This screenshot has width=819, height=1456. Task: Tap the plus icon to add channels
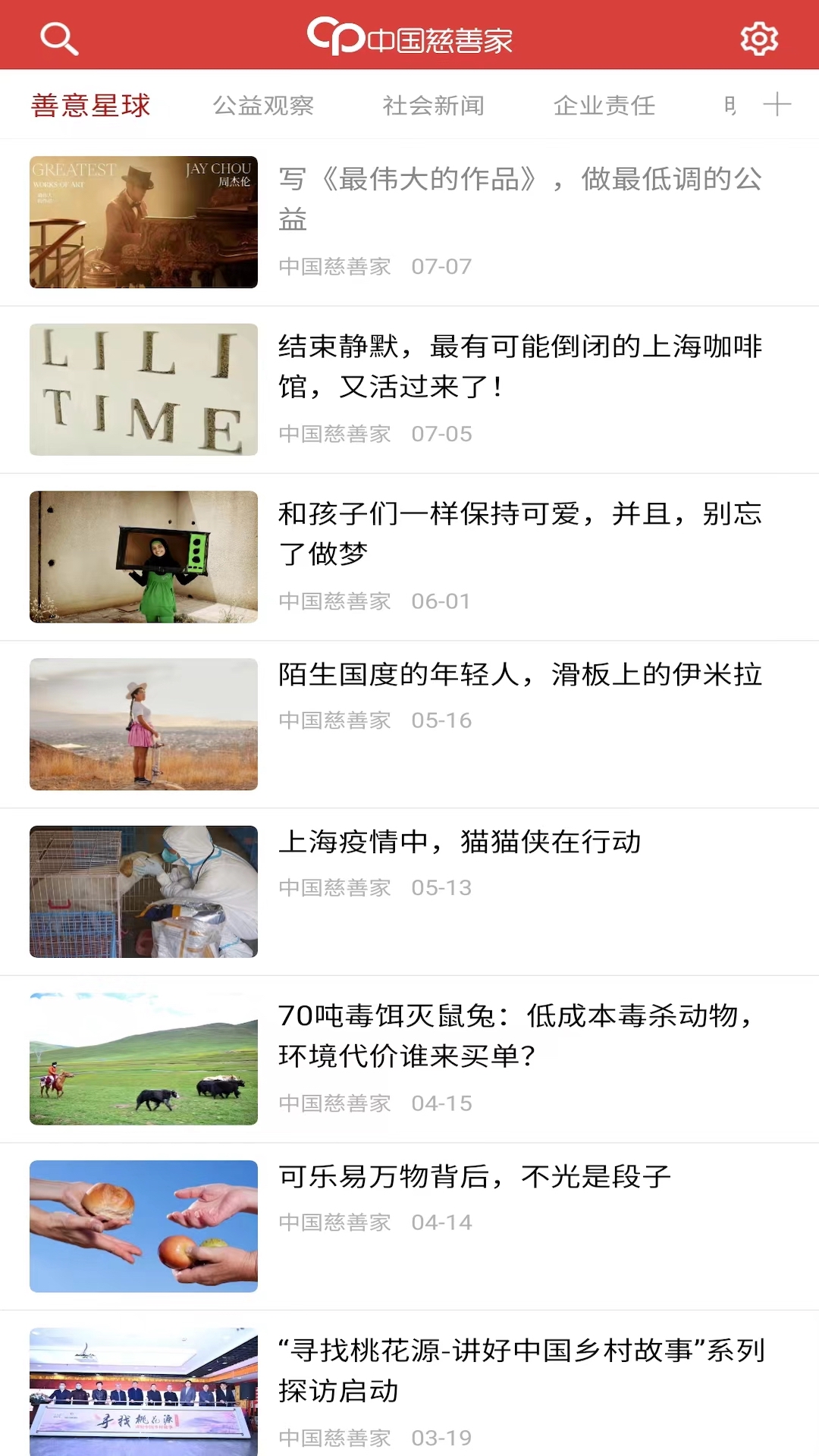point(777,105)
